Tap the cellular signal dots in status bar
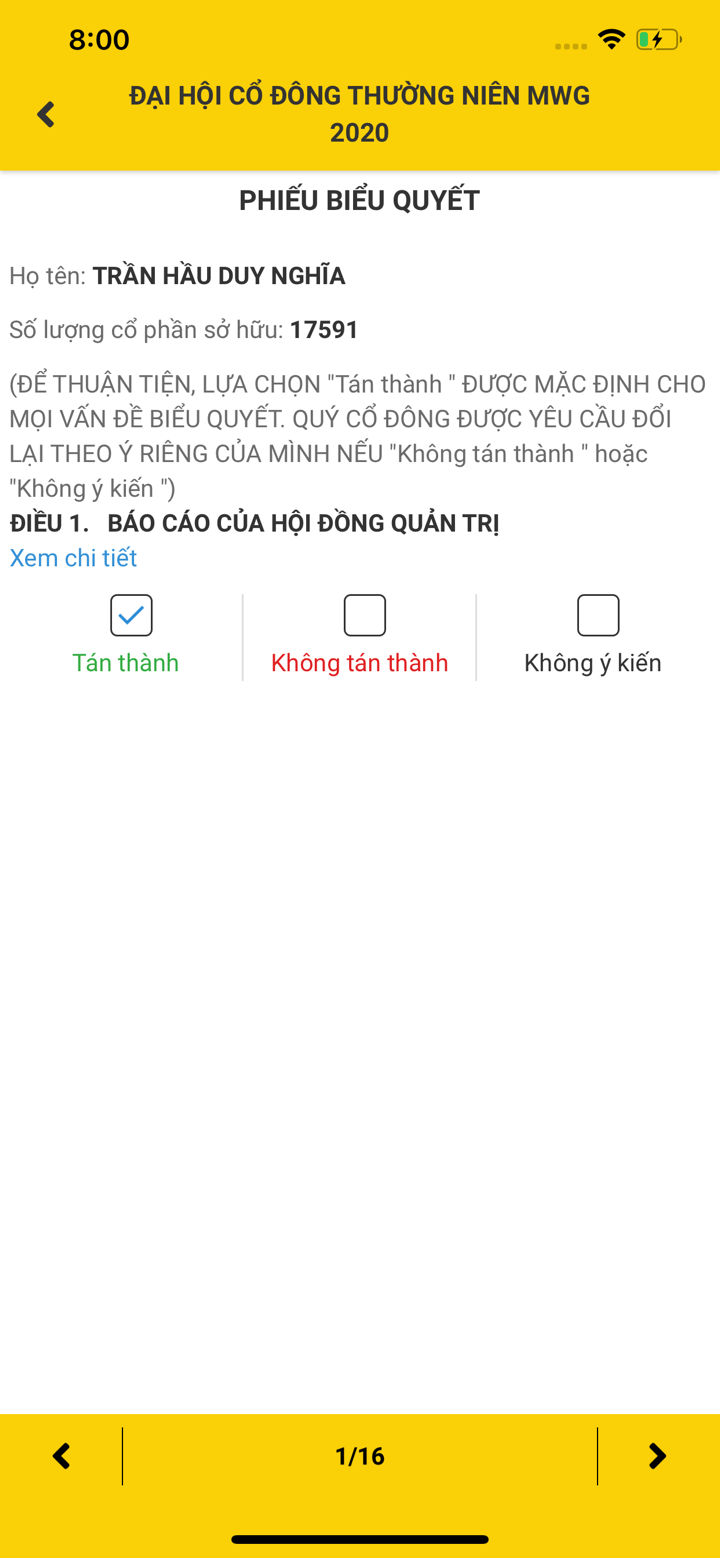 [x=570, y=44]
